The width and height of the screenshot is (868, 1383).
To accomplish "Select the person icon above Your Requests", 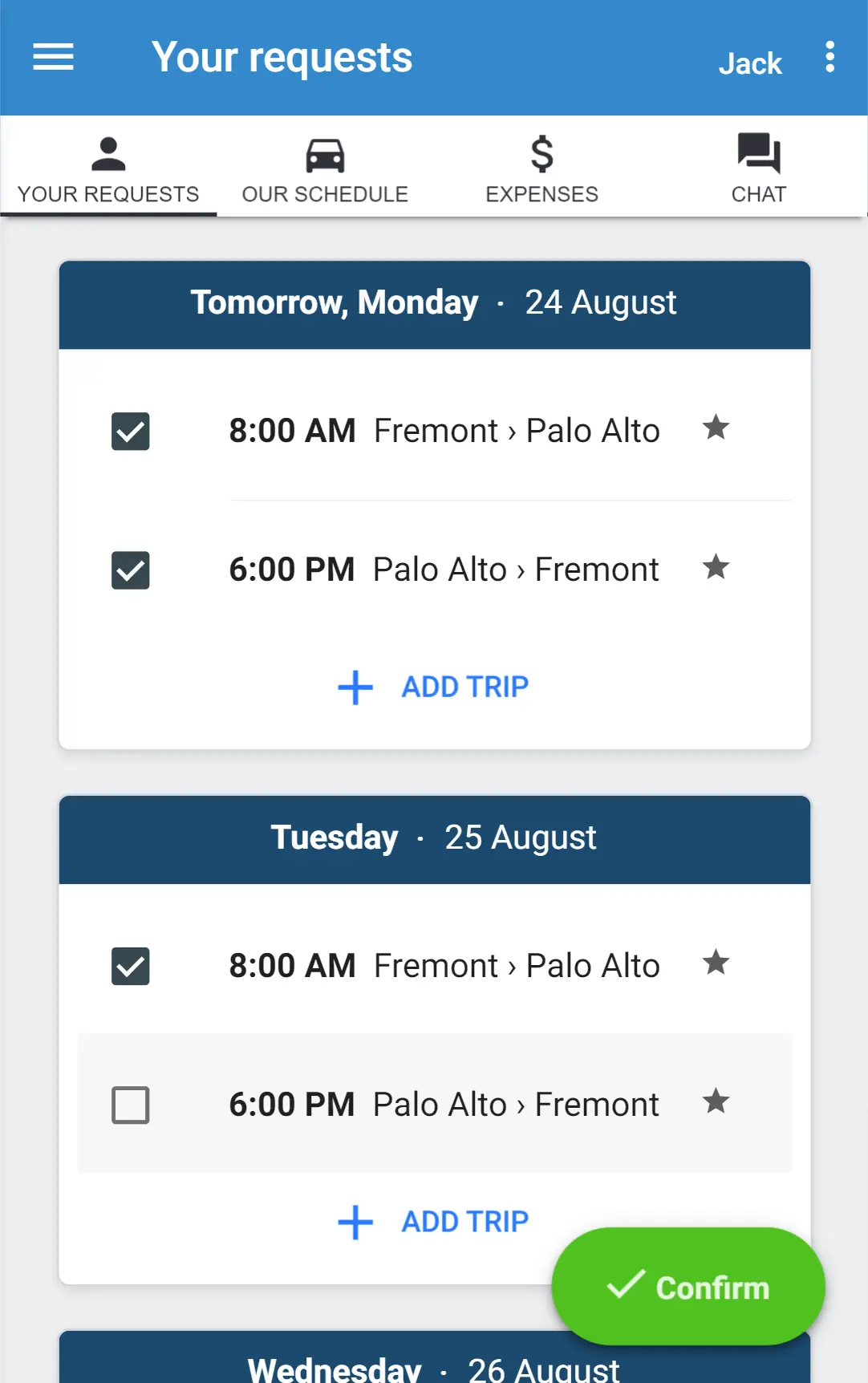I will pos(108,154).
